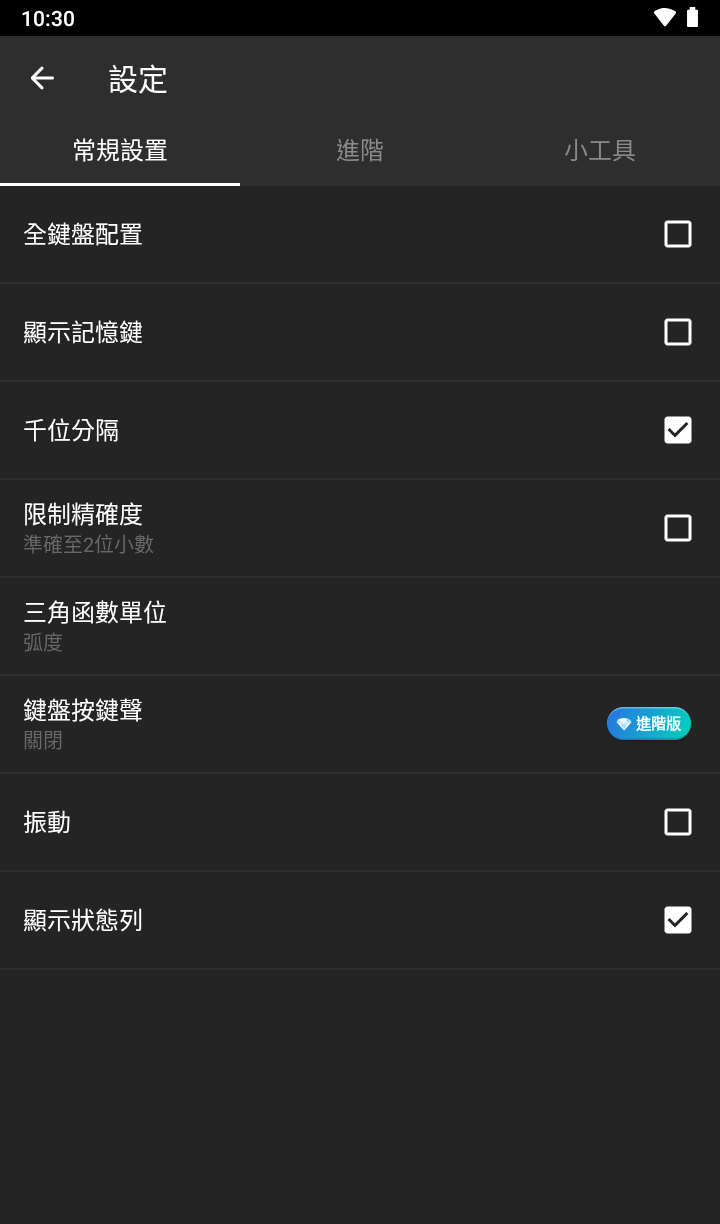Tap the 弧度 subtitle under 三角函數單位

tap(43, 642)
